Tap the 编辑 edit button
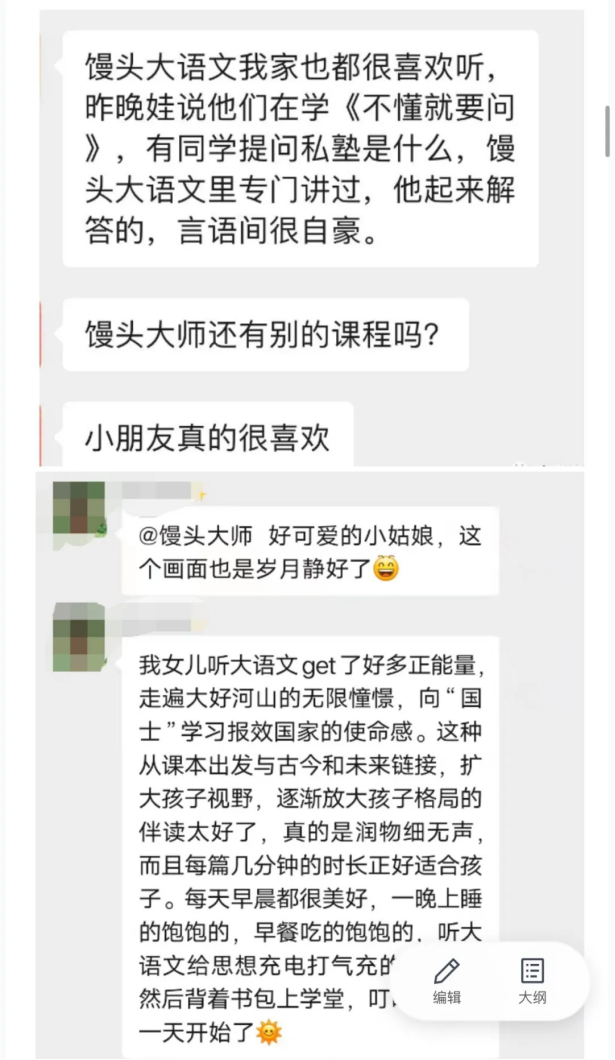 tap(447, 981)
